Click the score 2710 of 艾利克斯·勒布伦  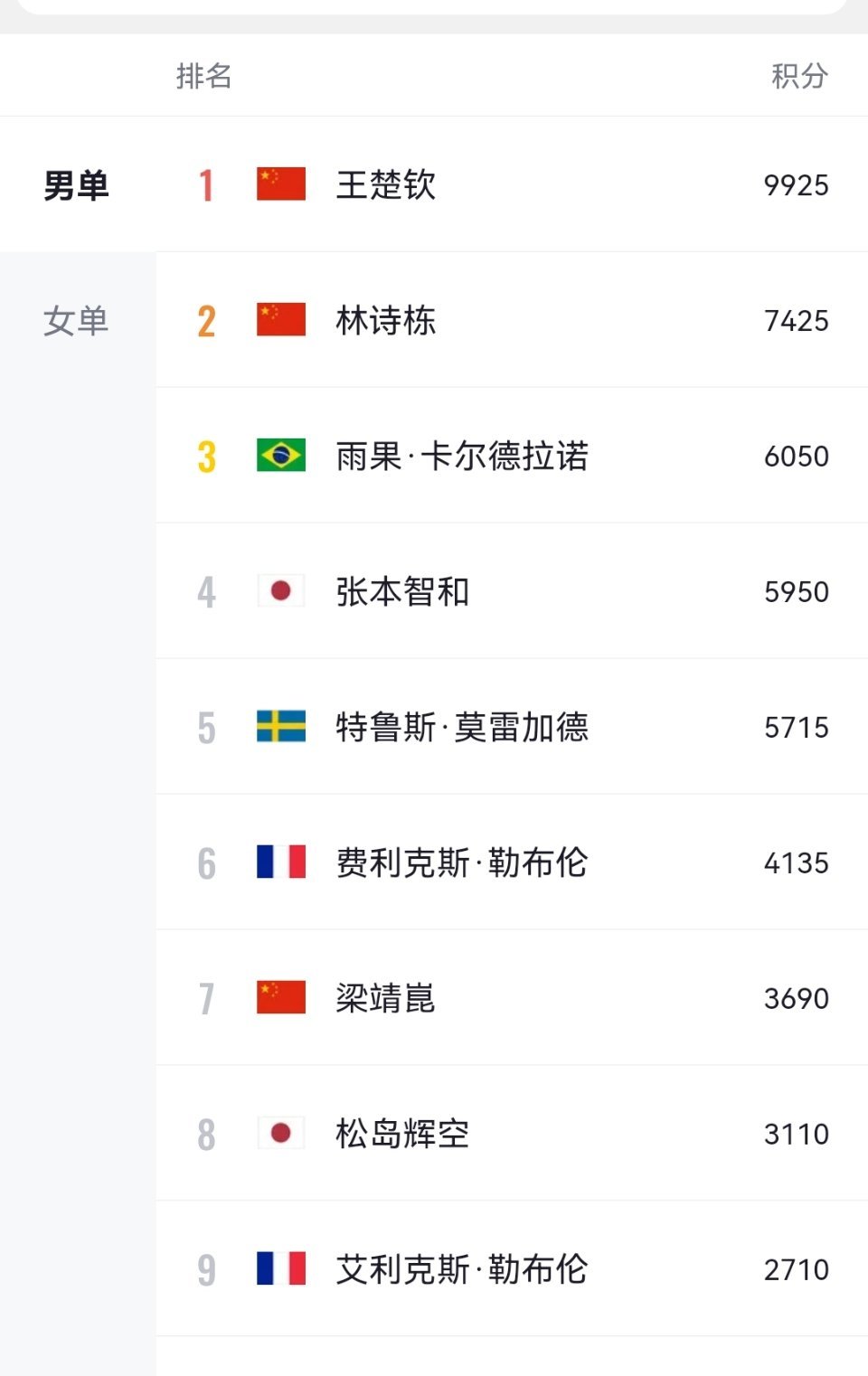(796, 1268)
